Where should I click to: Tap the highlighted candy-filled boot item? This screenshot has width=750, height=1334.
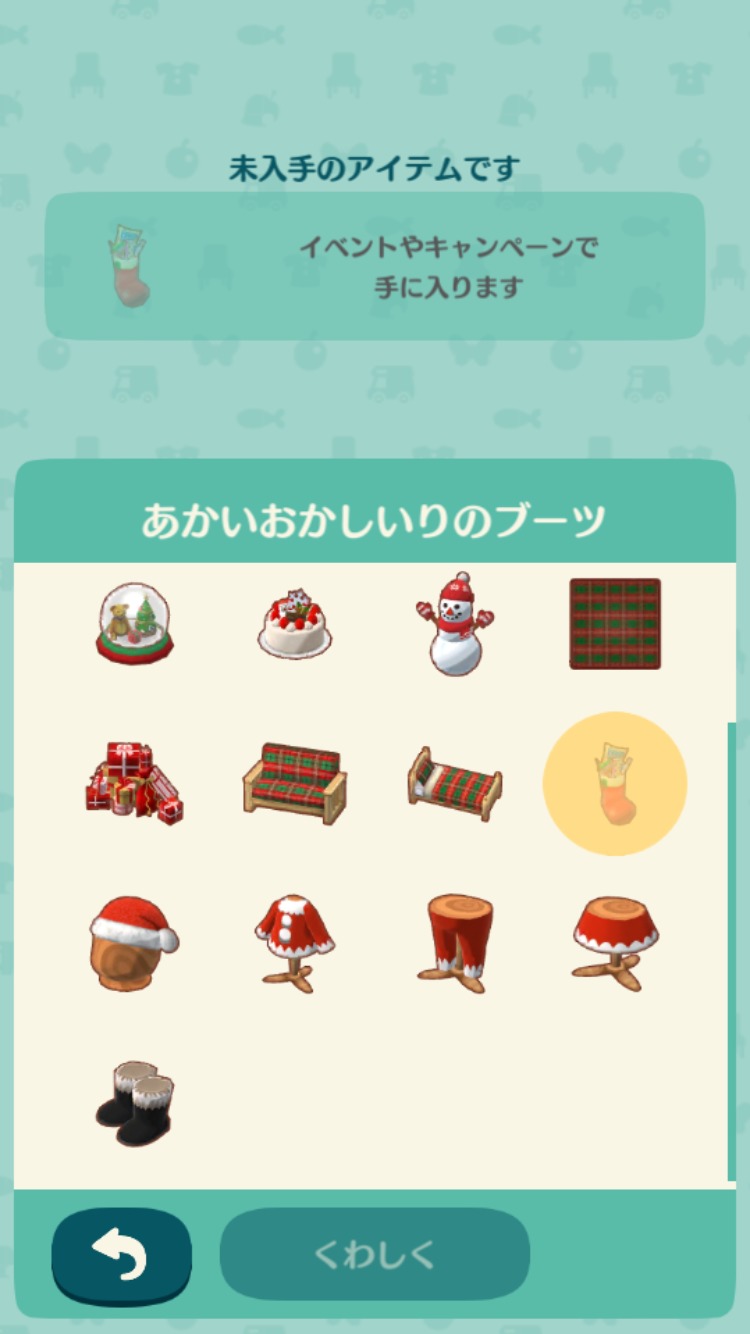tap(615, 783)
